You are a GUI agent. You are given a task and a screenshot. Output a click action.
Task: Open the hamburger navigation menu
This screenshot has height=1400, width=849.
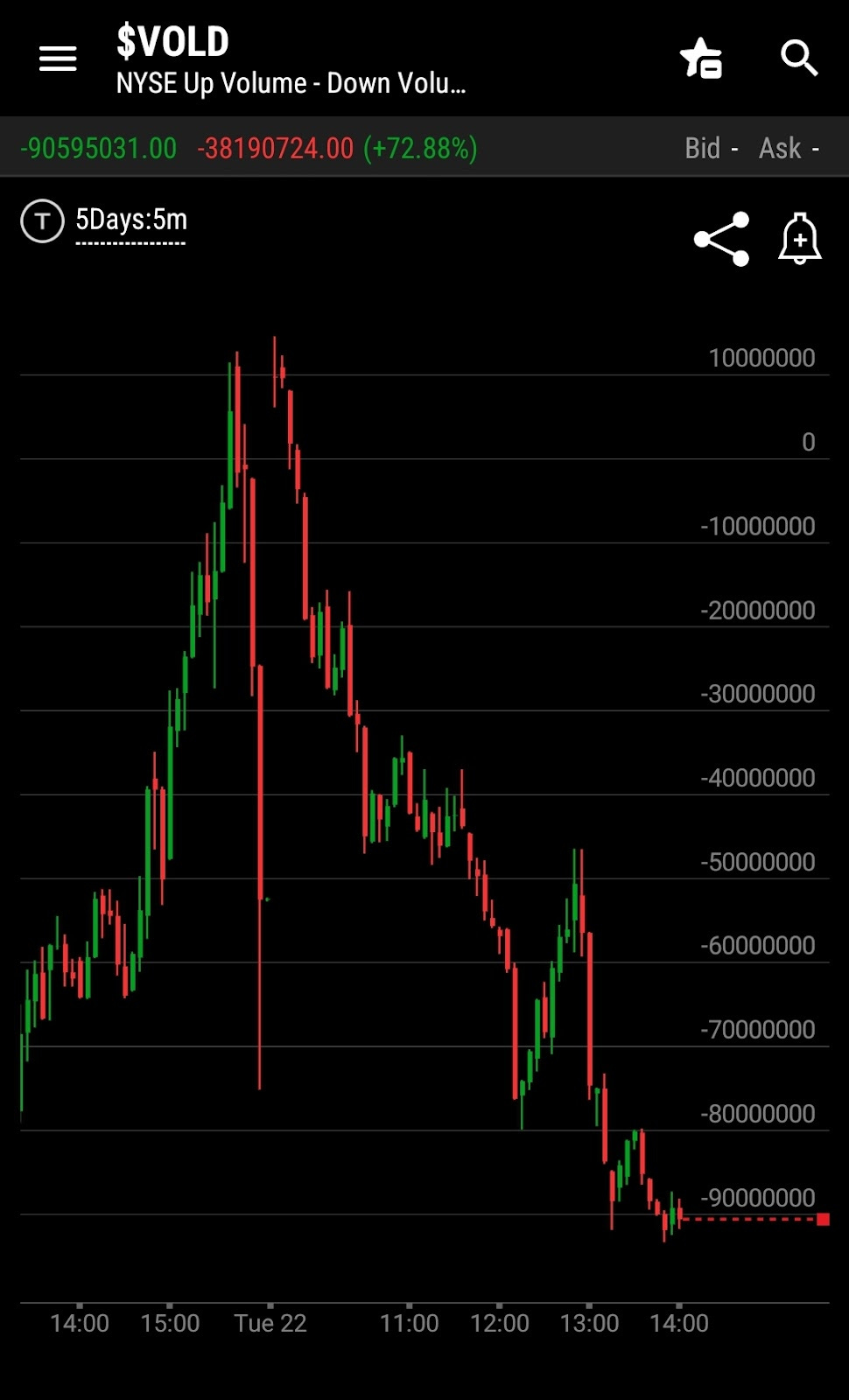58,59
